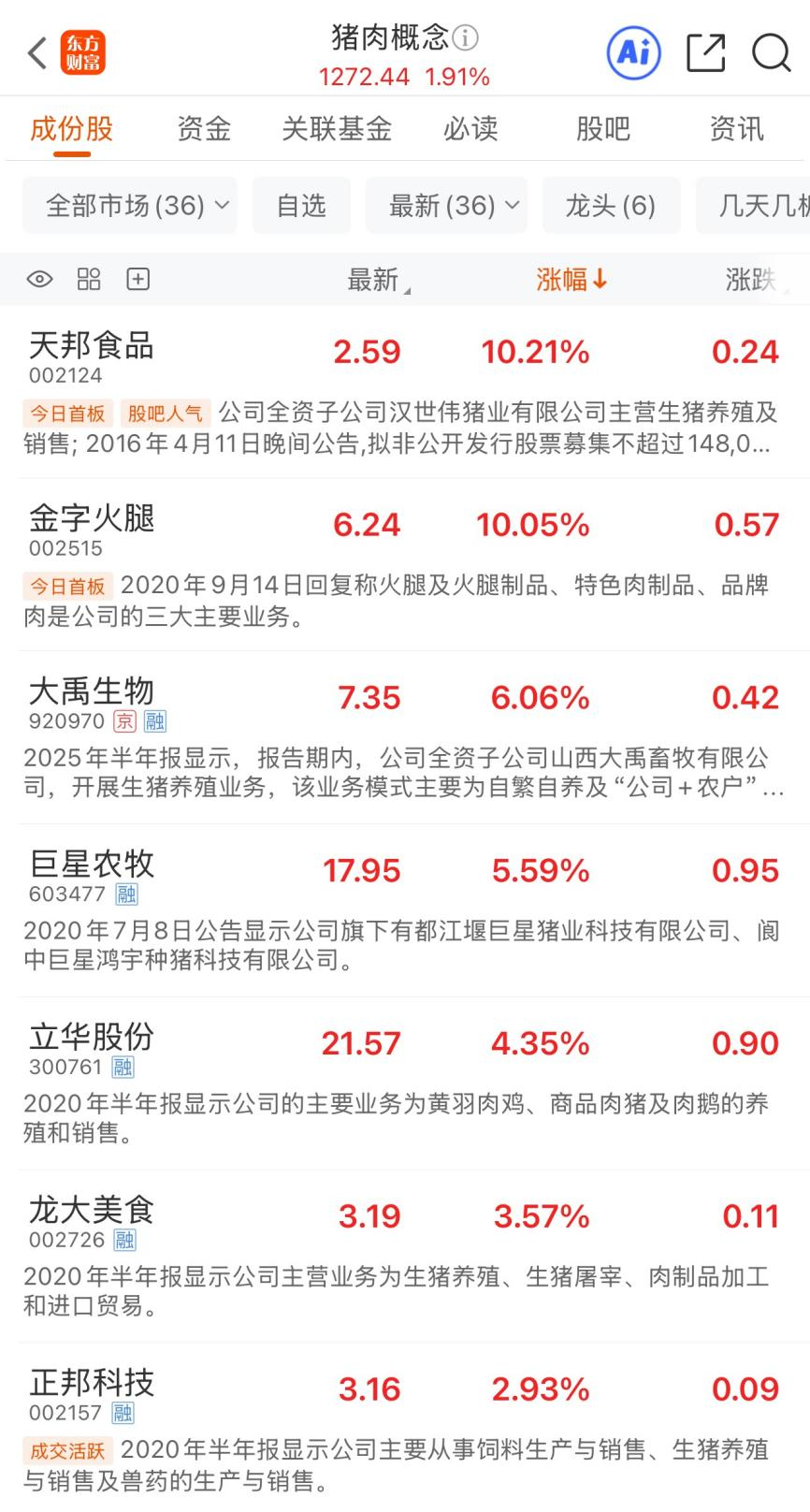Open the search icon
The image size is (810, 1512).
(773, 54)
